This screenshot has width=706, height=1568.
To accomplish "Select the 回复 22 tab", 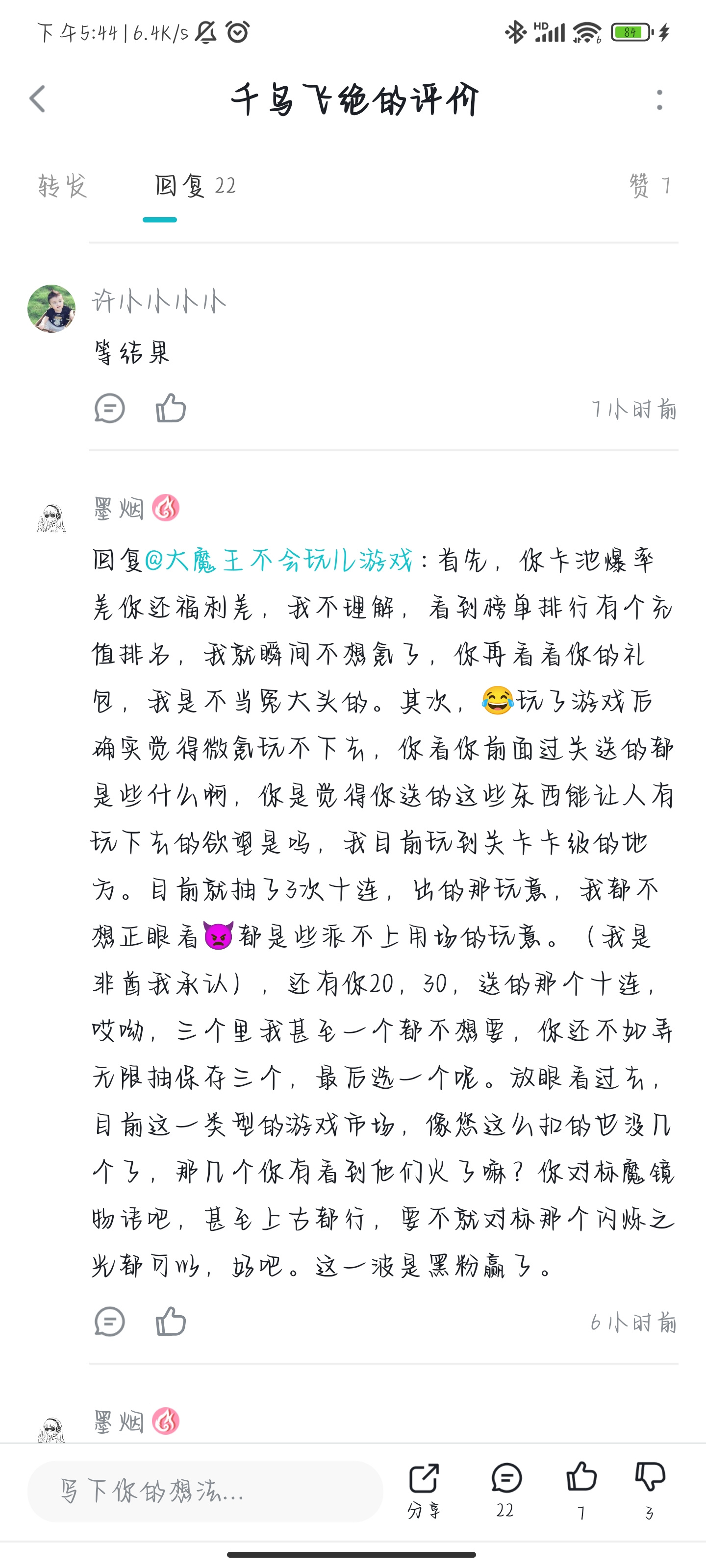I will pyautogui.click(x=195, y=186).
